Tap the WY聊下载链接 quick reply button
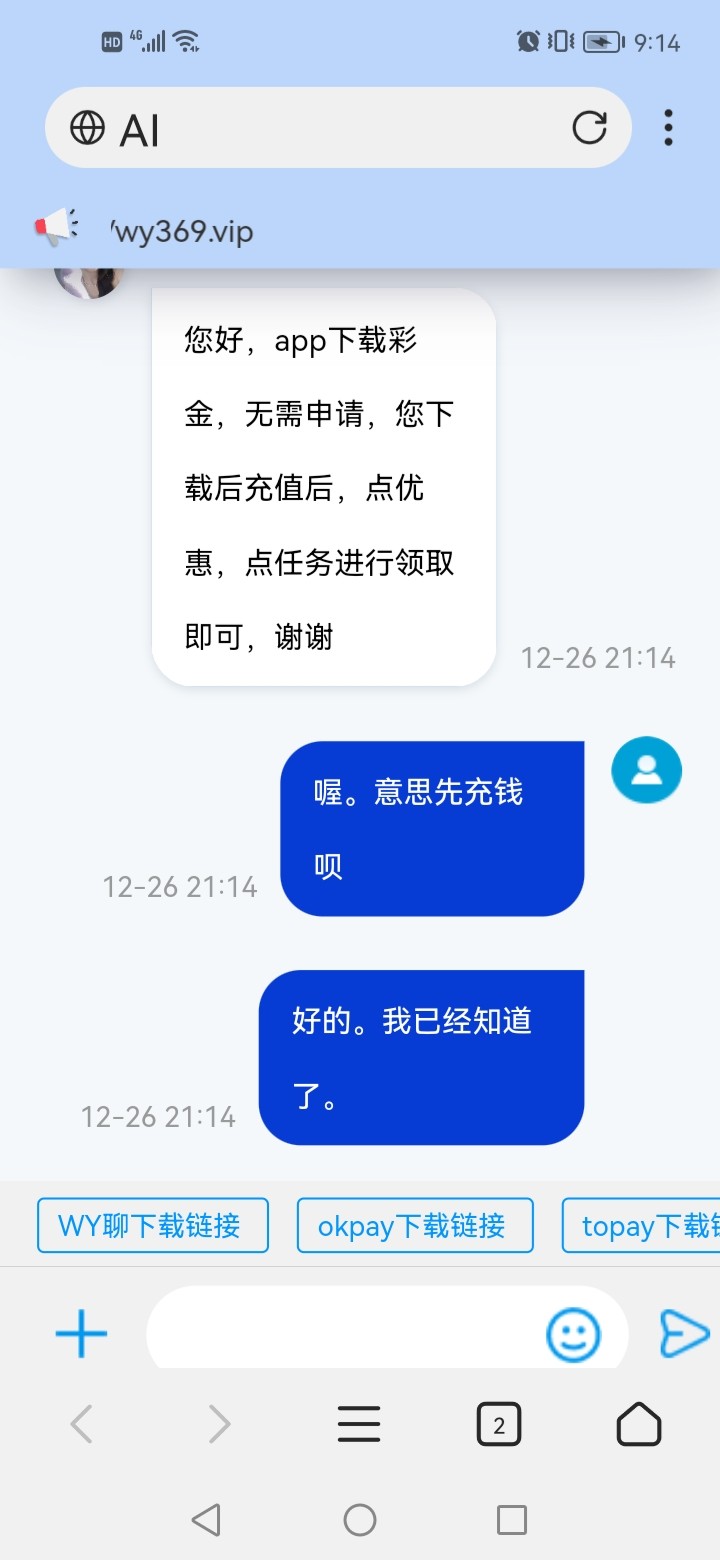 click(x=152, y=1224)
